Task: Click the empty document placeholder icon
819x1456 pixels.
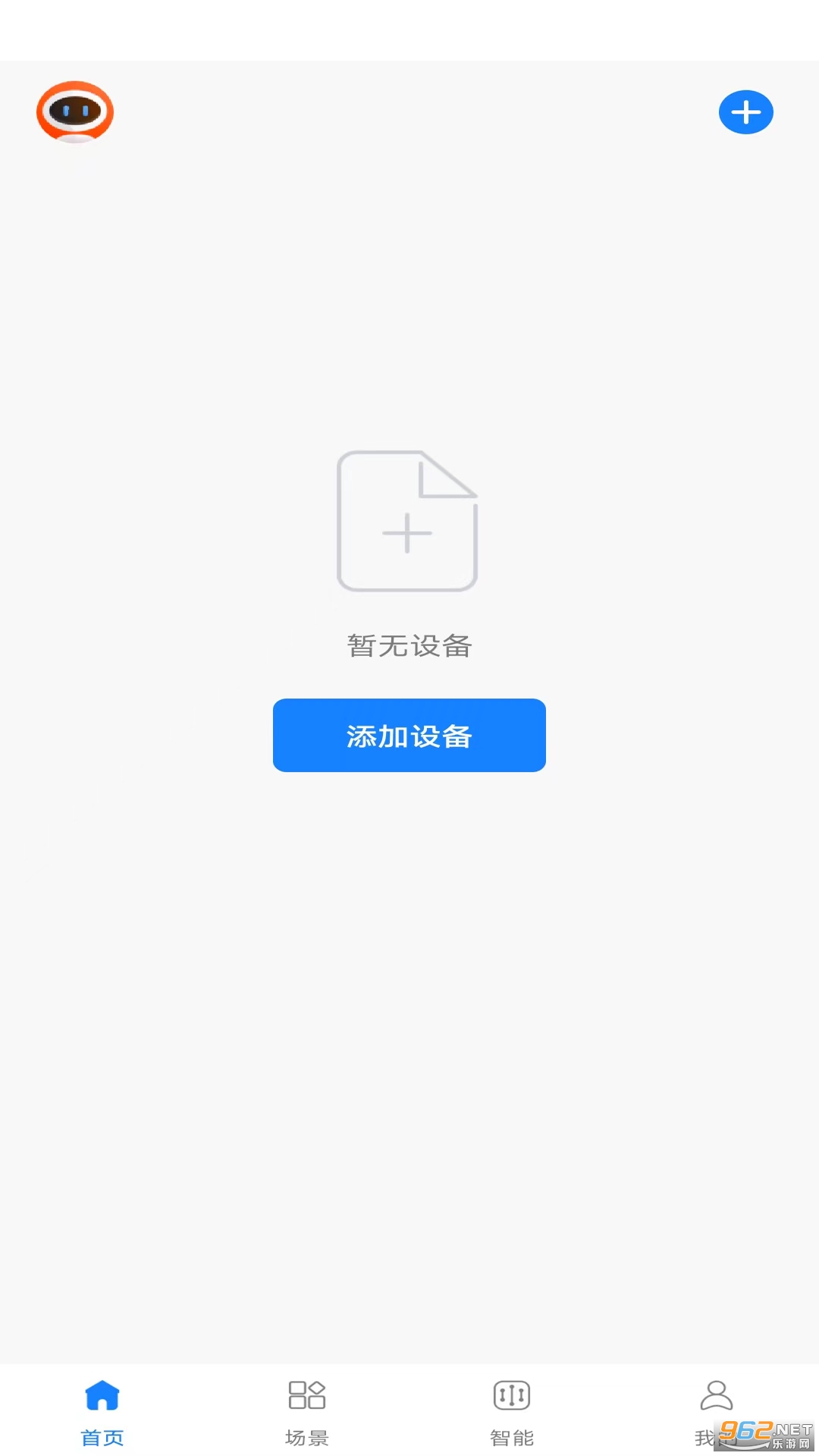Action: (408, 522)
